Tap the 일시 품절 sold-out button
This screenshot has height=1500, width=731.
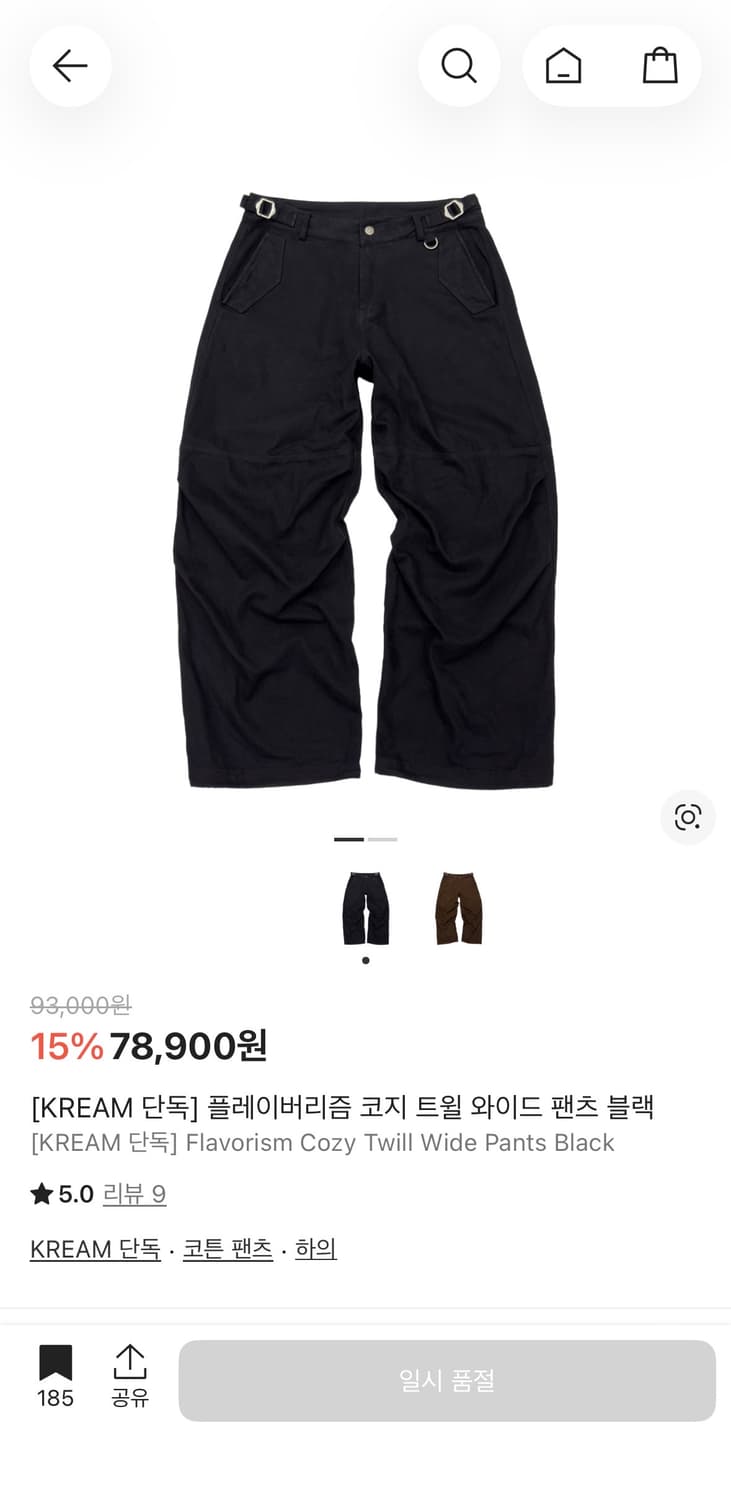446,1380
